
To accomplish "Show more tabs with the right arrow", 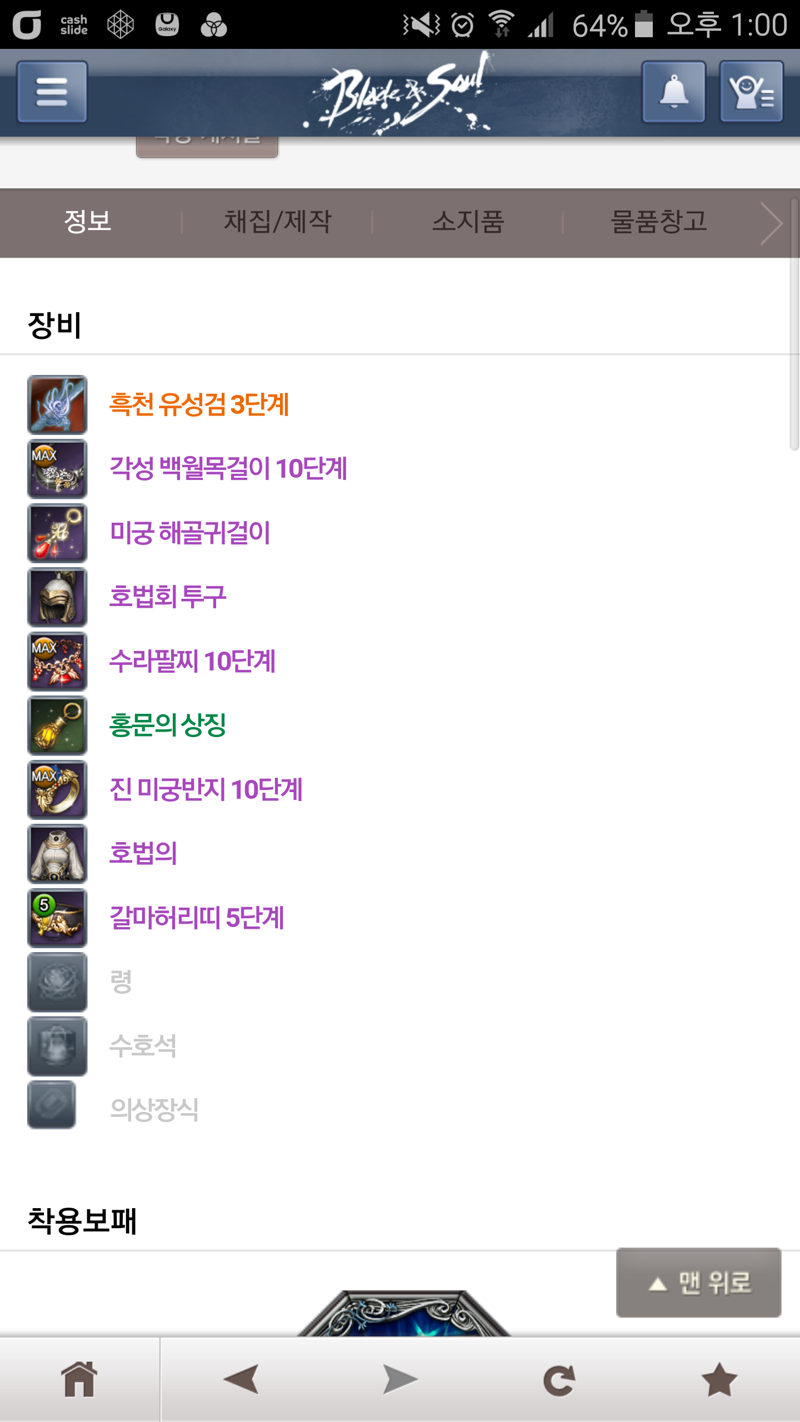I will (771, 223).
